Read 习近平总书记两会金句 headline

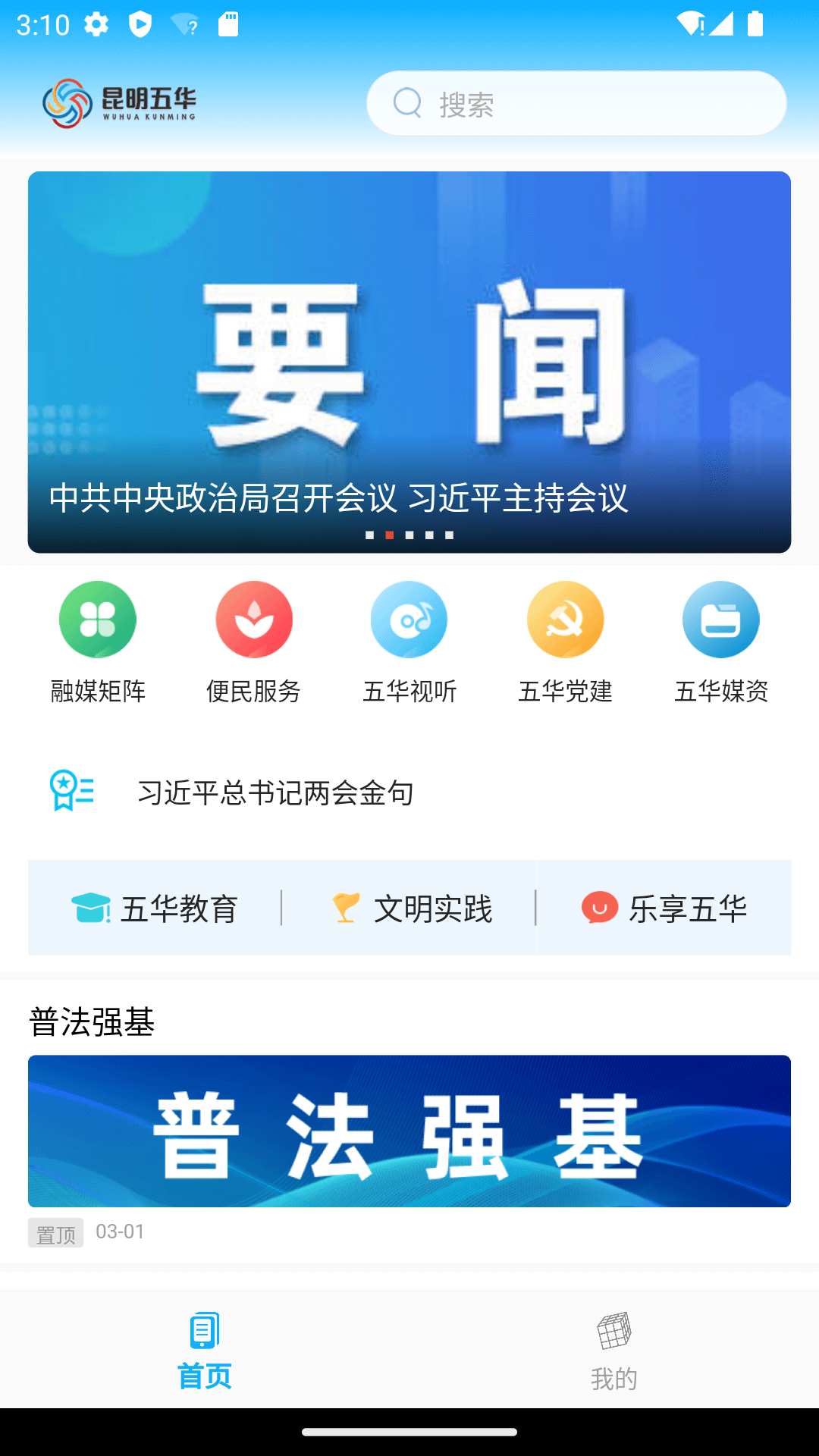pos(275,793)
